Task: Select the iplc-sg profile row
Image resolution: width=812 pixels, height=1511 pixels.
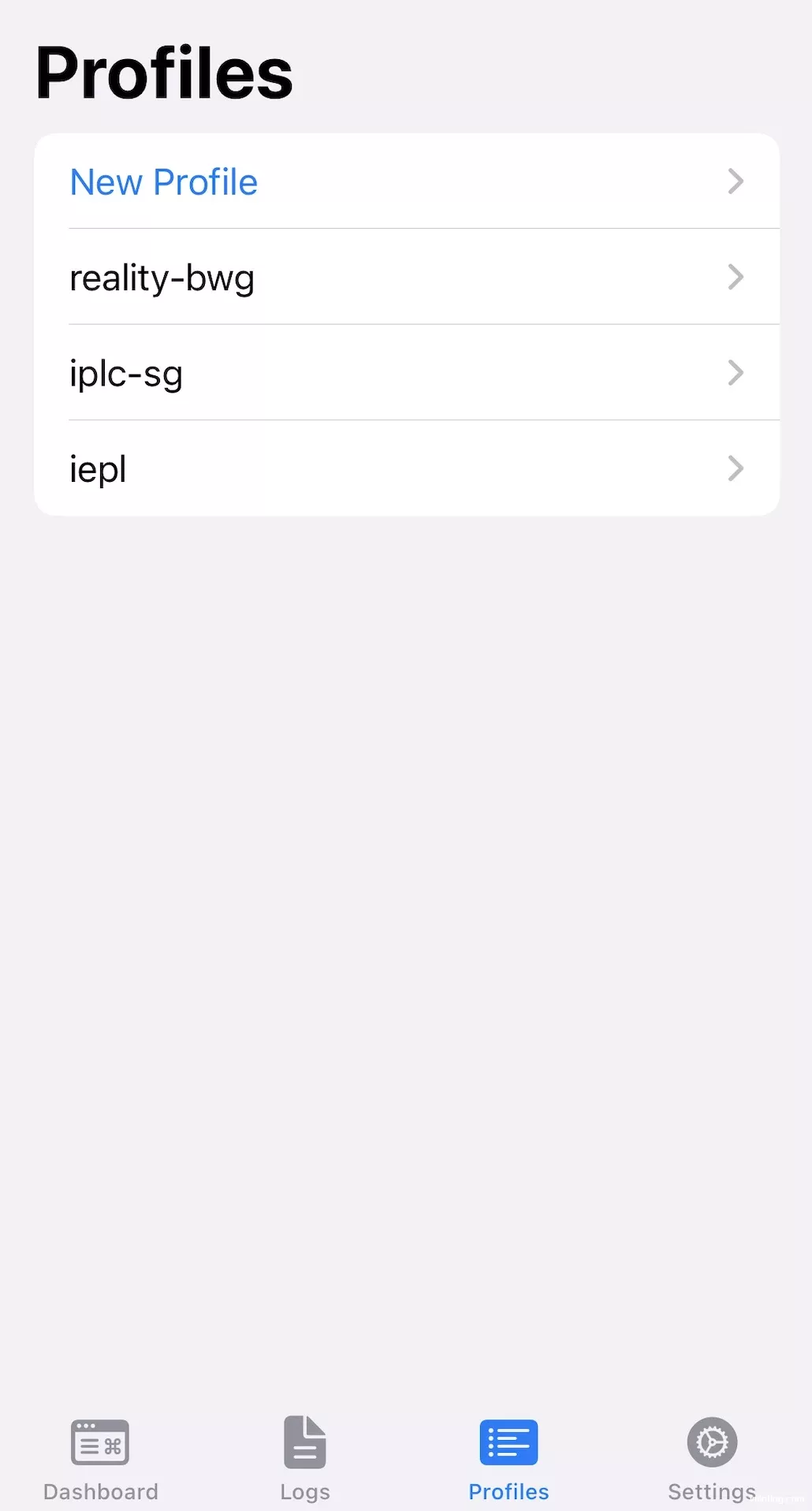Action: 407,372
